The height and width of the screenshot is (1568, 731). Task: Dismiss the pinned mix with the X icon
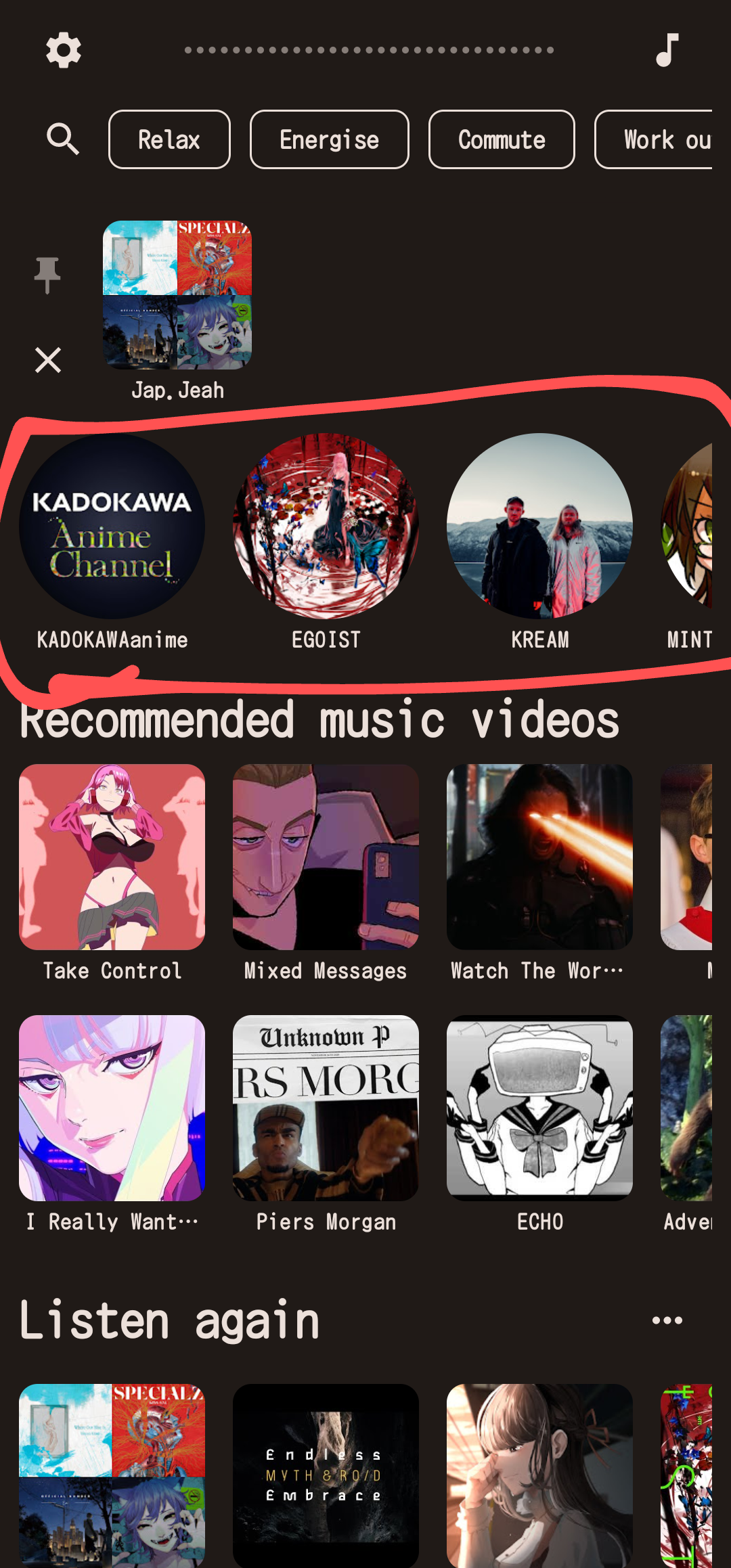tap(47, 361)
